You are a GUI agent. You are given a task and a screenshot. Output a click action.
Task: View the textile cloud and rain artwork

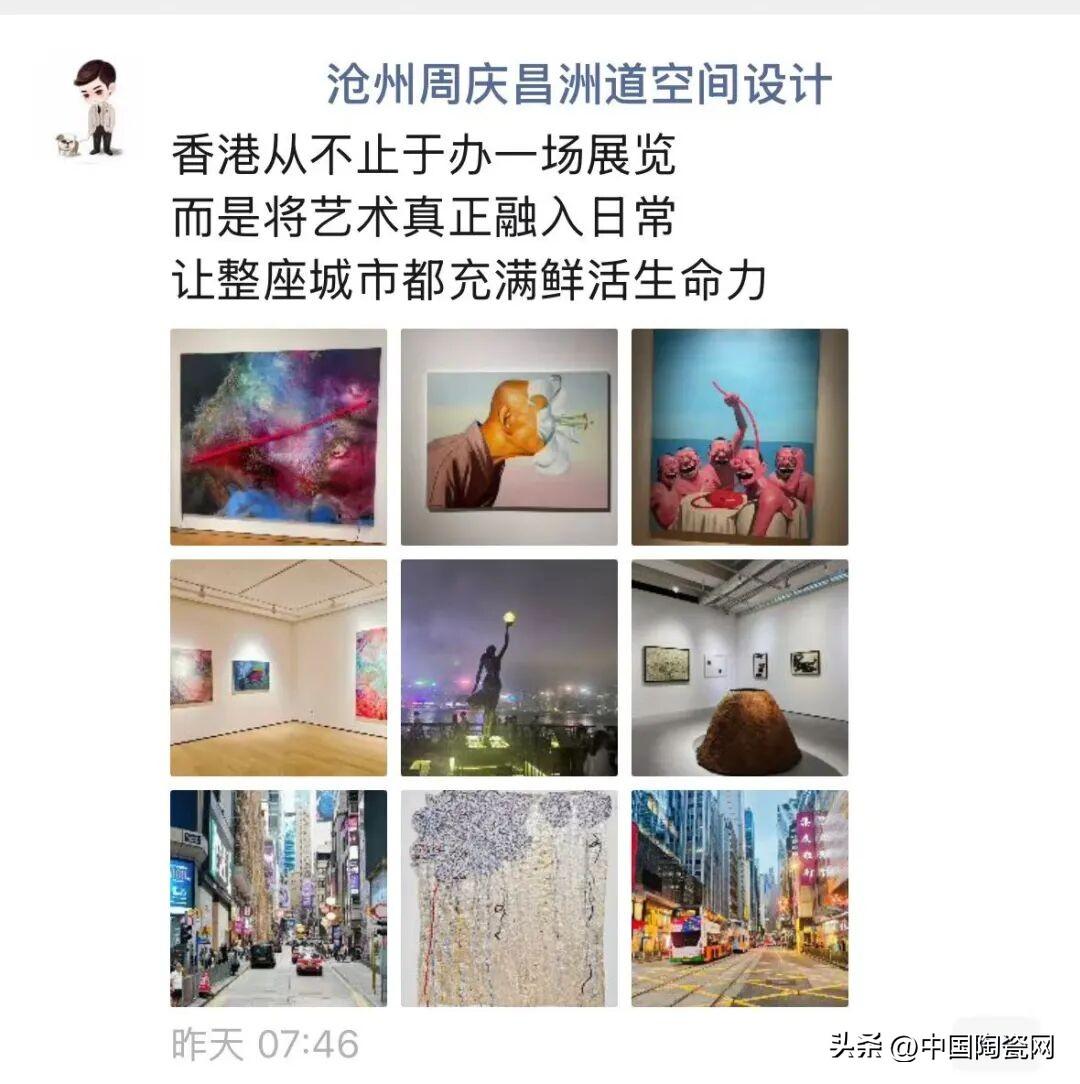point(509,898)
